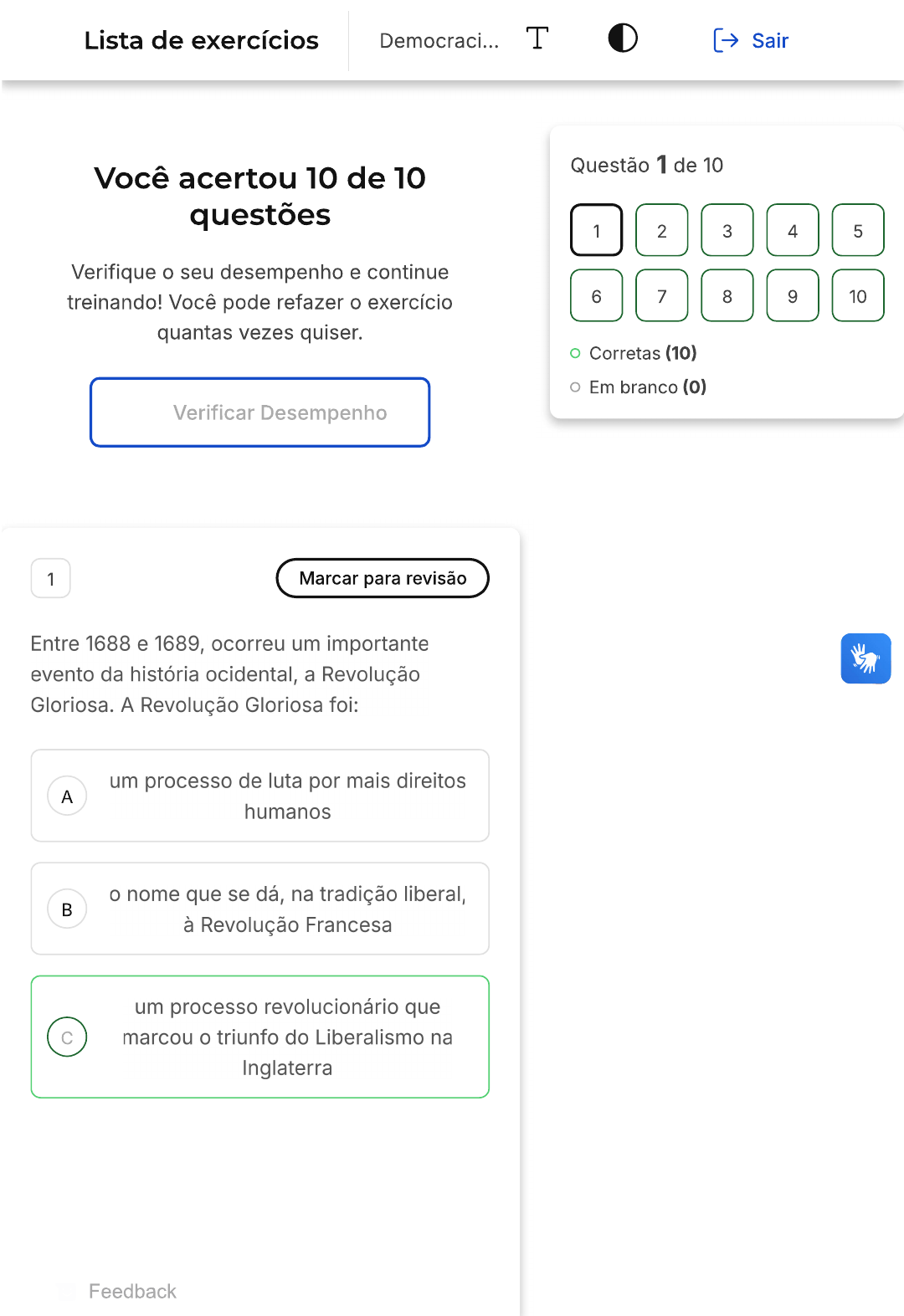Open question 4 in the grid
The image size is (904, 1316).
pos(792,230)
